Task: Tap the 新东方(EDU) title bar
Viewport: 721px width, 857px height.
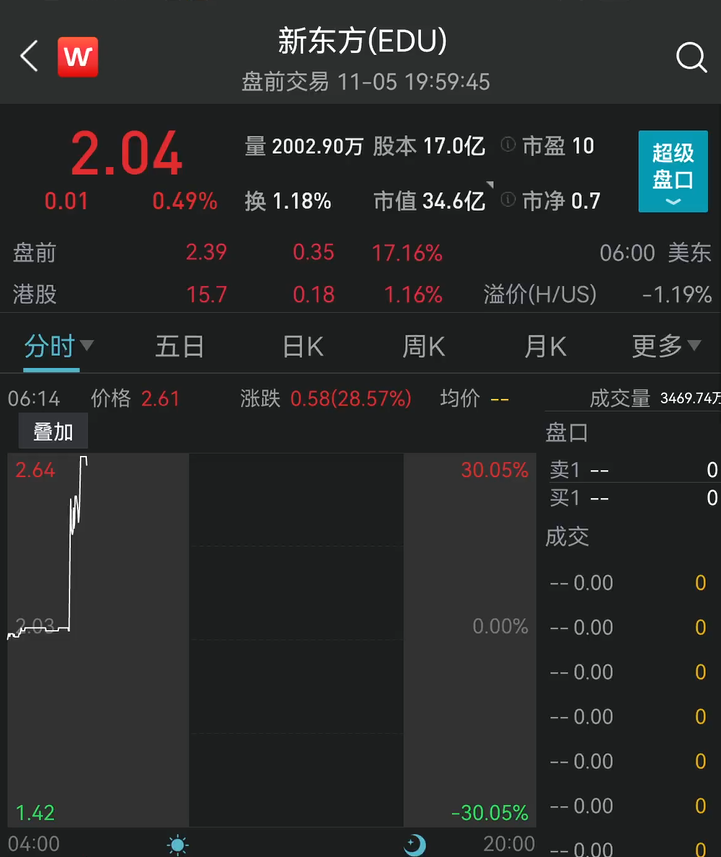Action: 360,42
